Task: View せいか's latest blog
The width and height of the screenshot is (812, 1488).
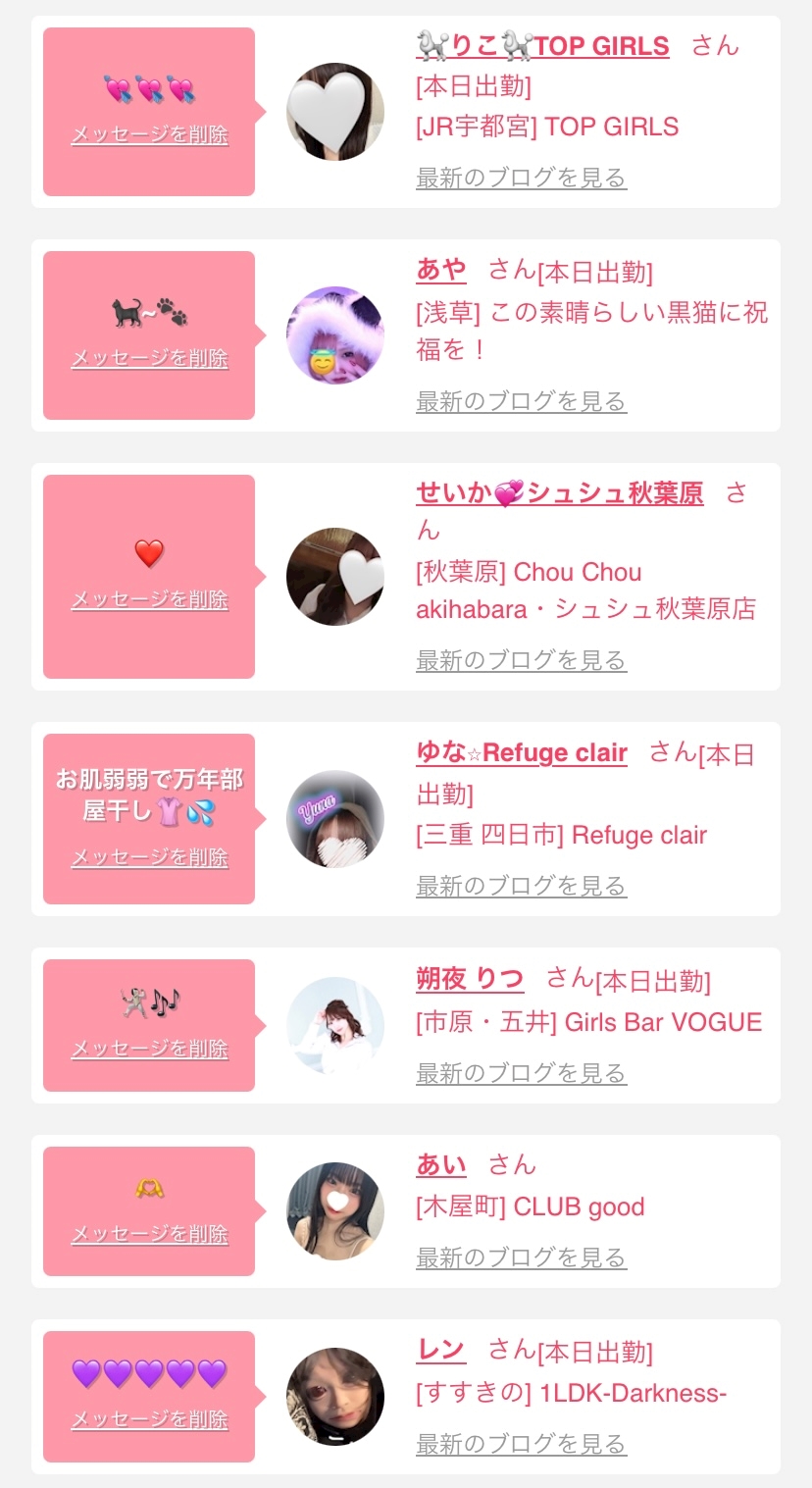Action: pyautogui.click(x=521, y=661)
